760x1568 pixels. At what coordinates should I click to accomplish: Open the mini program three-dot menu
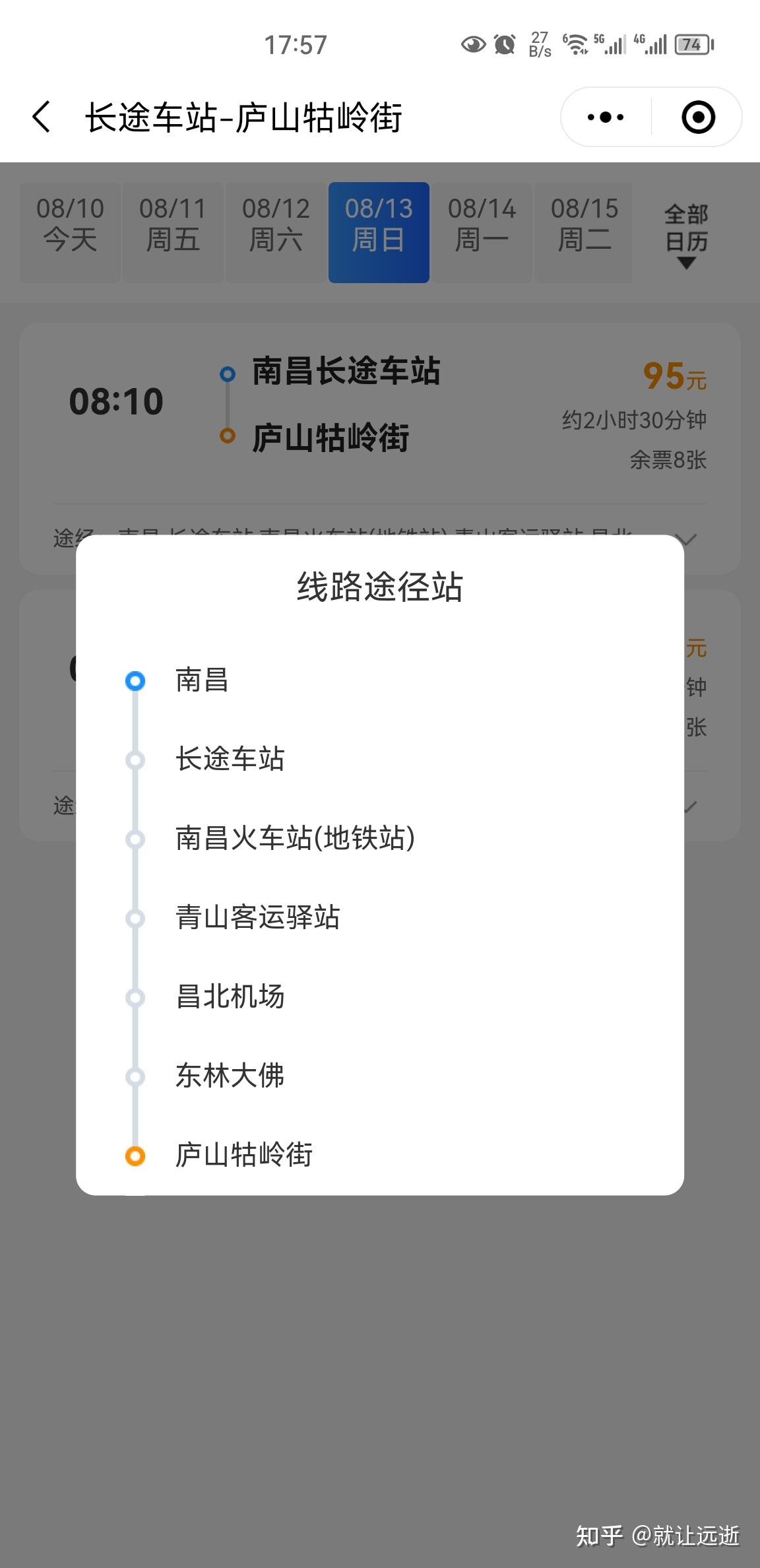[x=606, y=117]
